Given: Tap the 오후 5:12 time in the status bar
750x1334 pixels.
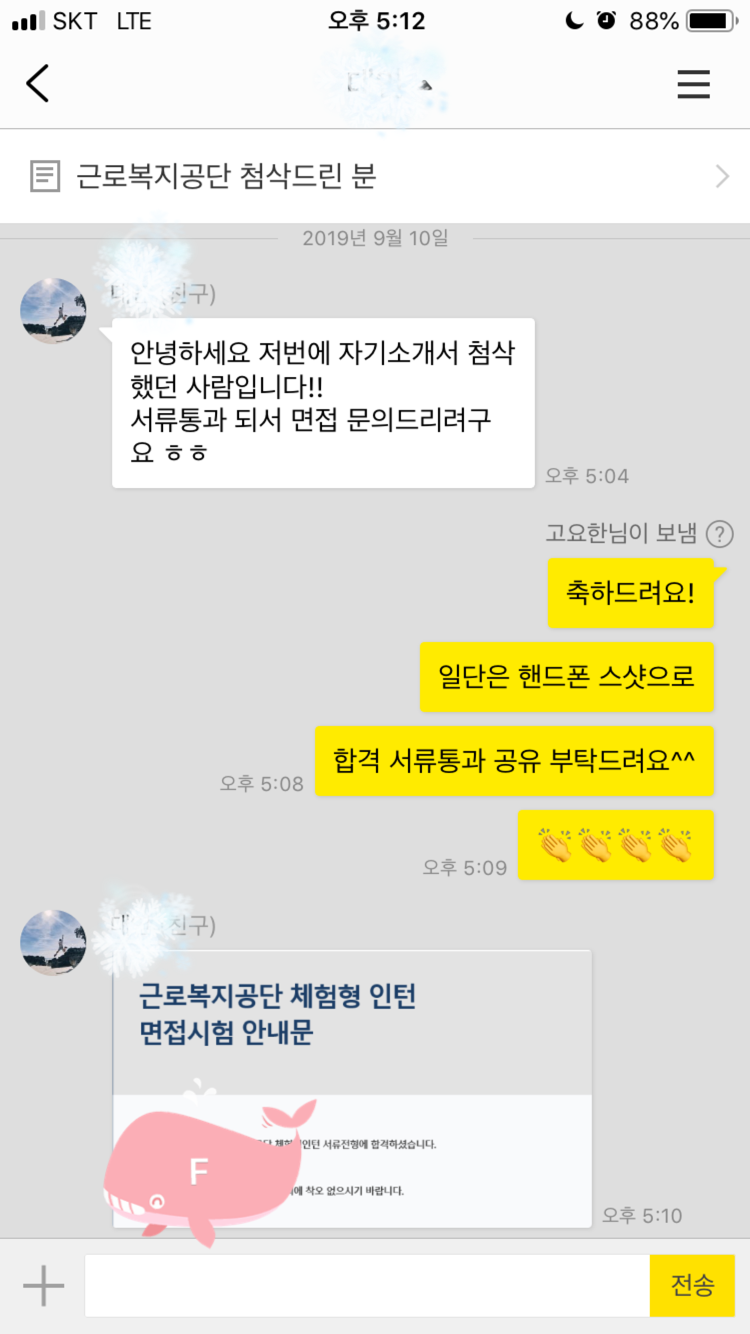Looking at the screenshot, I should click(x=375, y=20).
